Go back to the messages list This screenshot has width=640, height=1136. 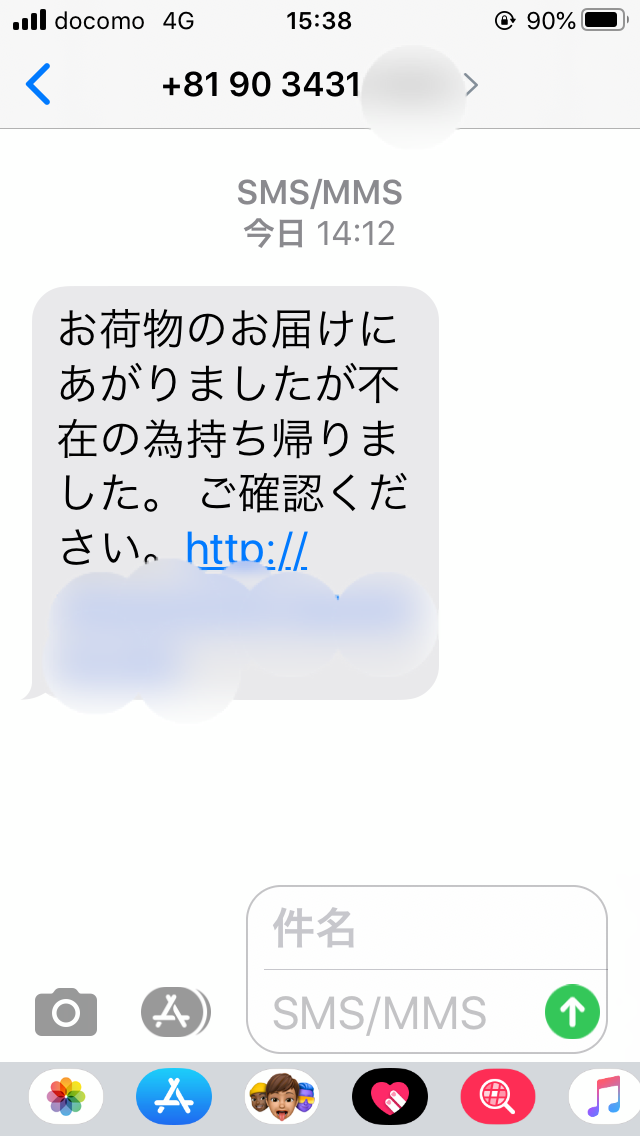point(38,84)
